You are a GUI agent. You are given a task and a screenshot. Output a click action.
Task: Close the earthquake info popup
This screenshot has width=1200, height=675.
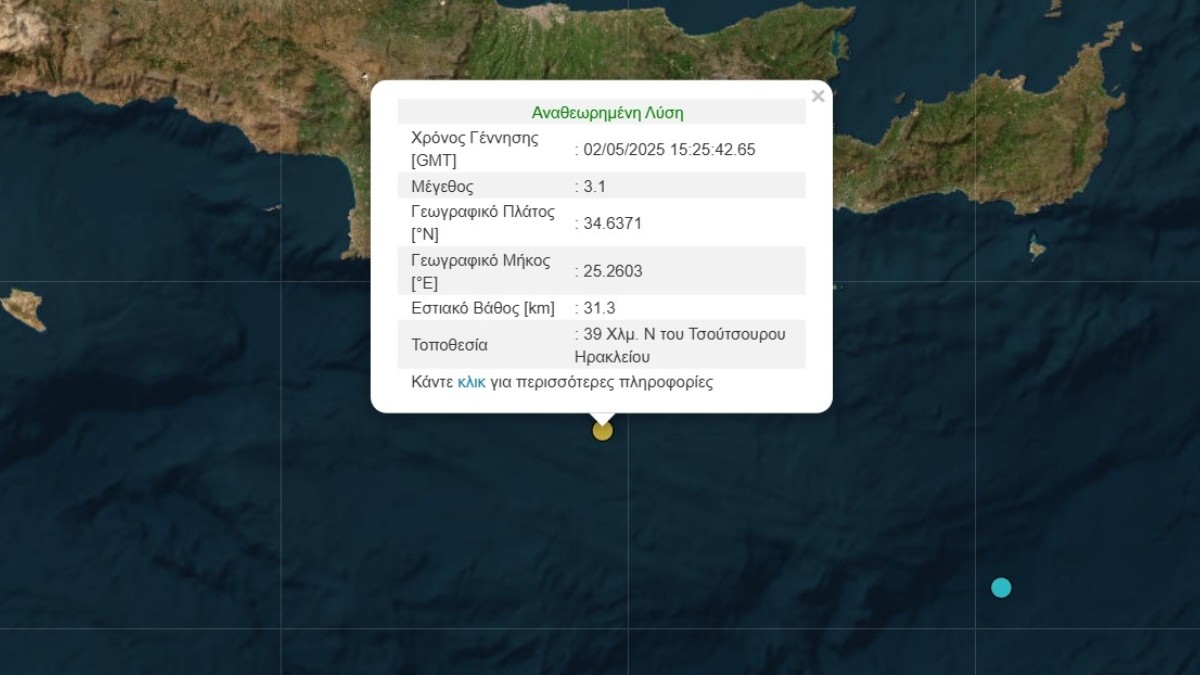pos(818,96)
